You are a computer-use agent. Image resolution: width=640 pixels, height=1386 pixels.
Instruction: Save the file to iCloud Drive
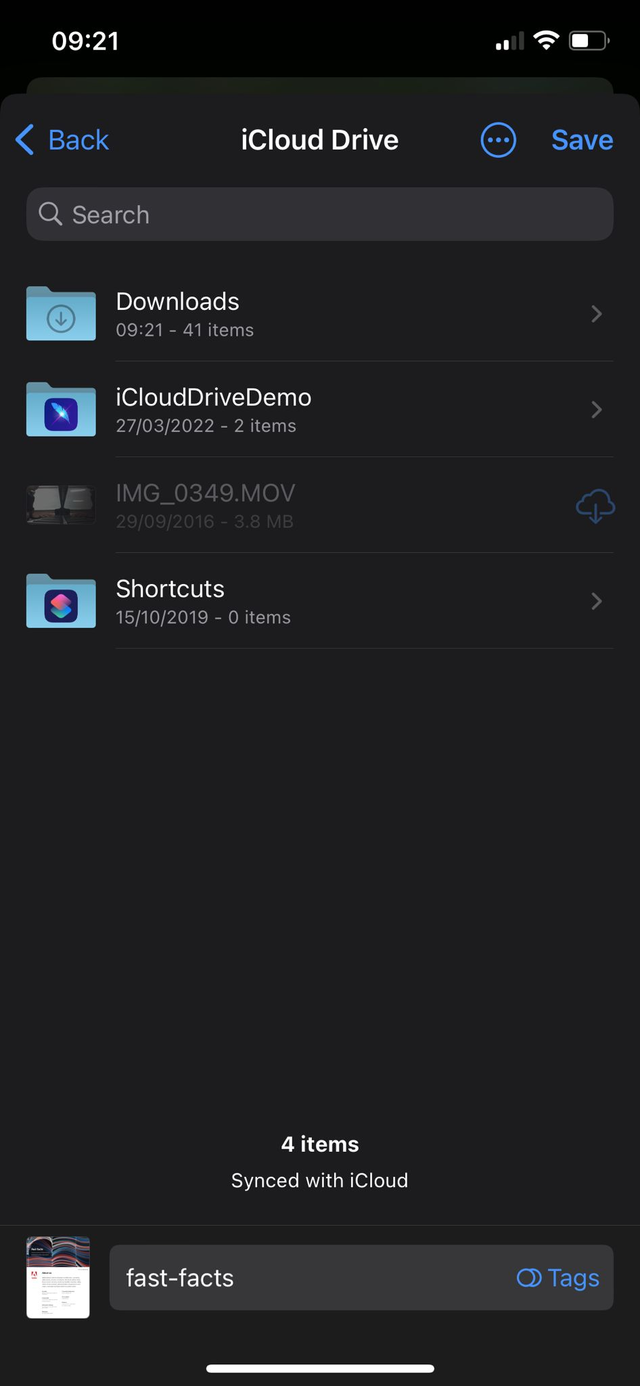pos(582,140)
